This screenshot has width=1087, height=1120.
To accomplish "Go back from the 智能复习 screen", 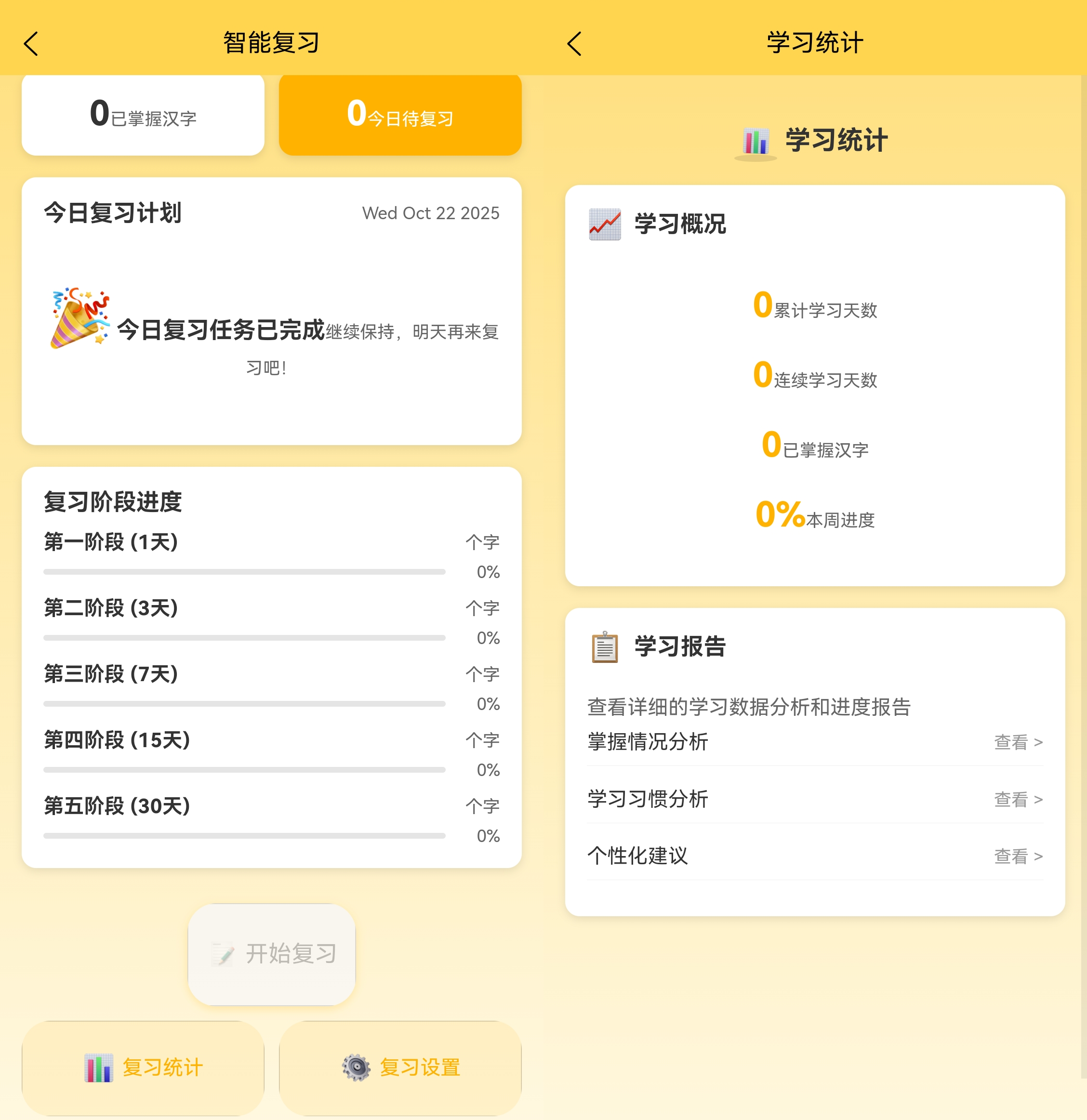I will [x=31, y=43].
